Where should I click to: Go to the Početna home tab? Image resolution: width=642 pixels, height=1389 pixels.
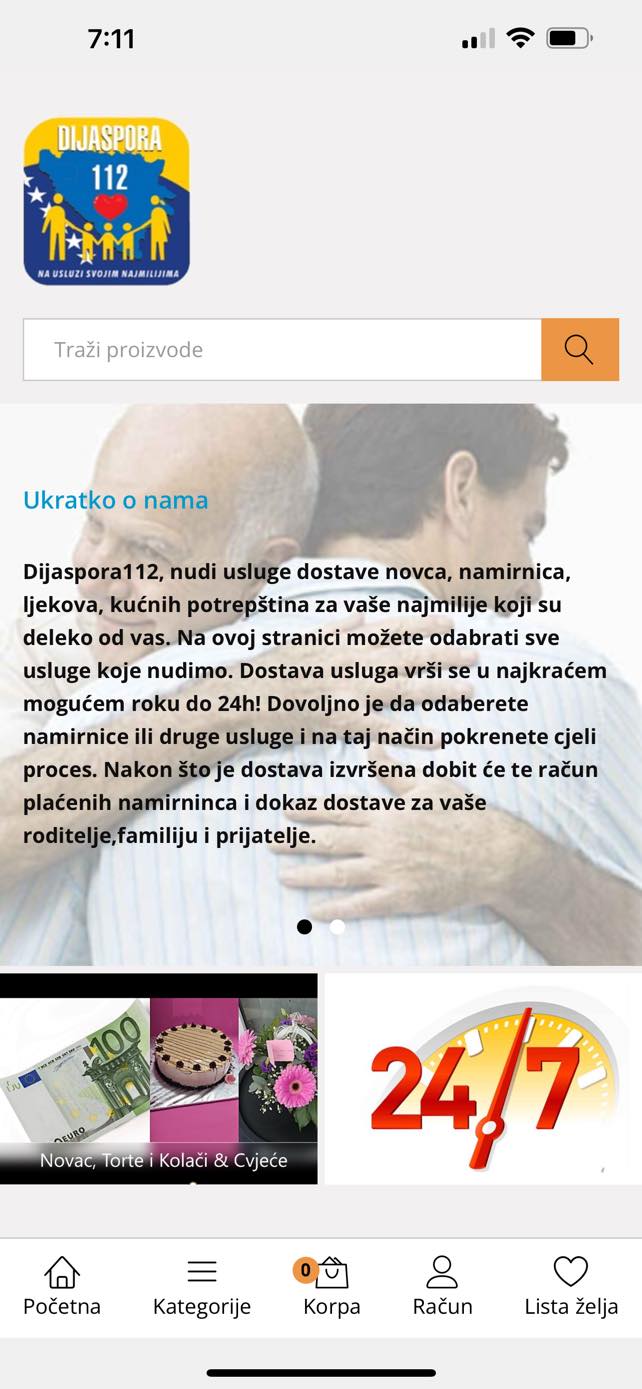(x=62, y=1287)
